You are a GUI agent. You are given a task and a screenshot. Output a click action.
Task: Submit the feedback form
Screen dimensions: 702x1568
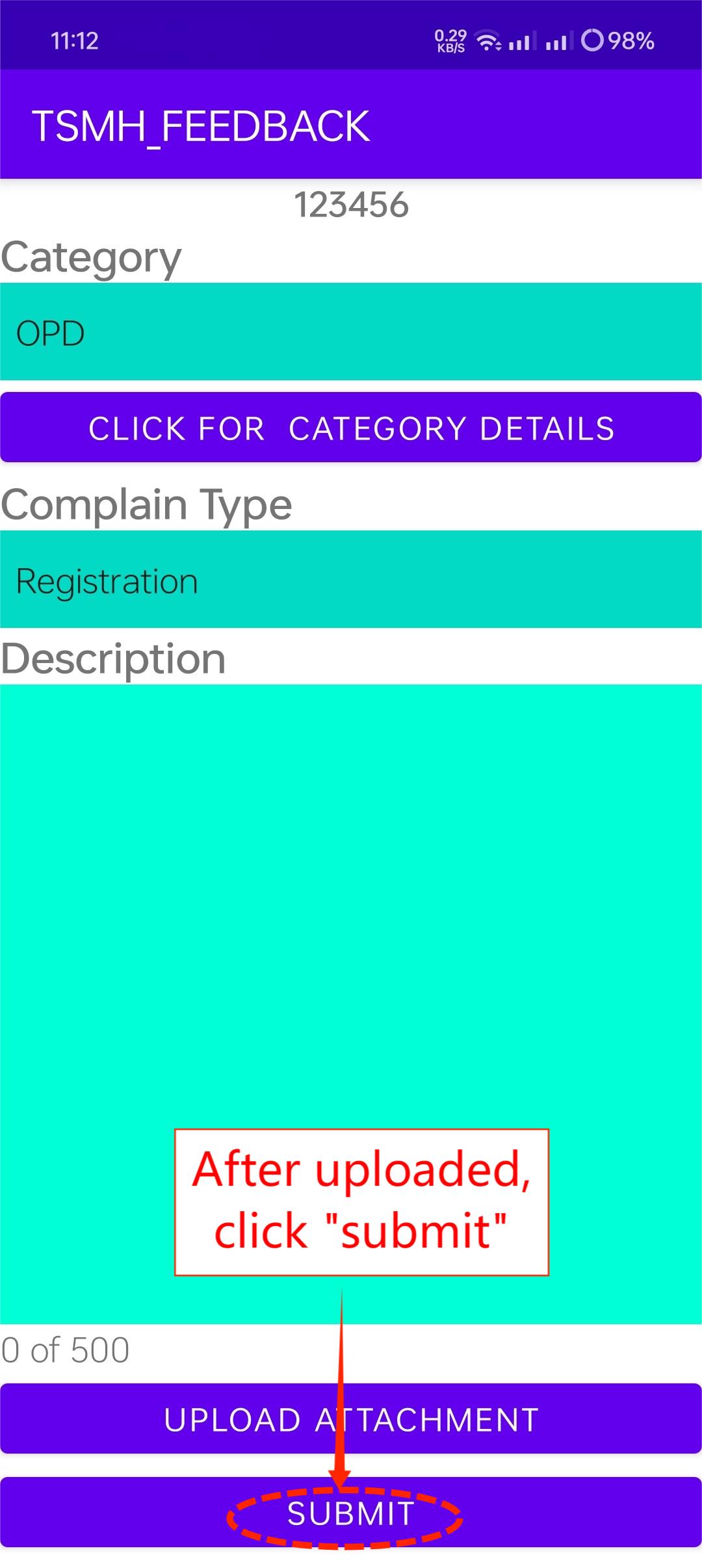(x=351, y=1513)
